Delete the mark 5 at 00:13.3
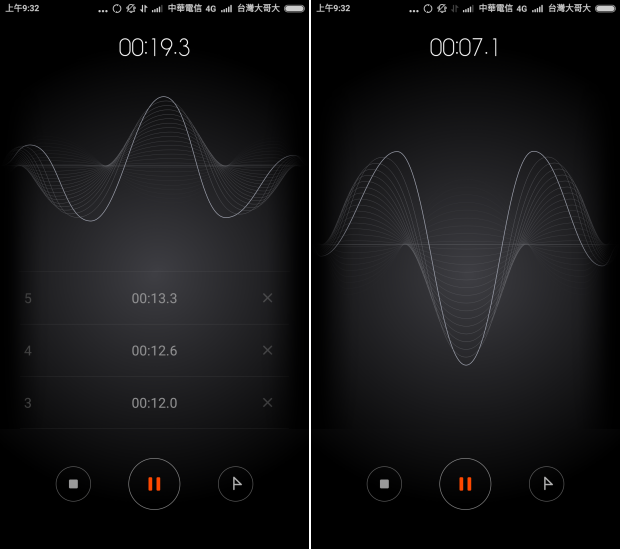620x549 pixels. [267, 298]
